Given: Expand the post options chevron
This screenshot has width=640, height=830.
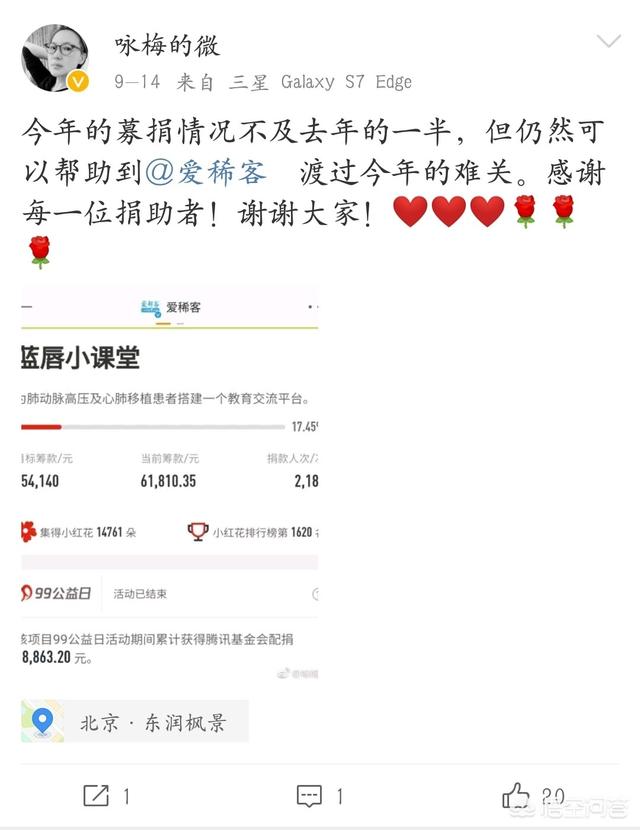Looking at the screenshot, I should [609, 41].
